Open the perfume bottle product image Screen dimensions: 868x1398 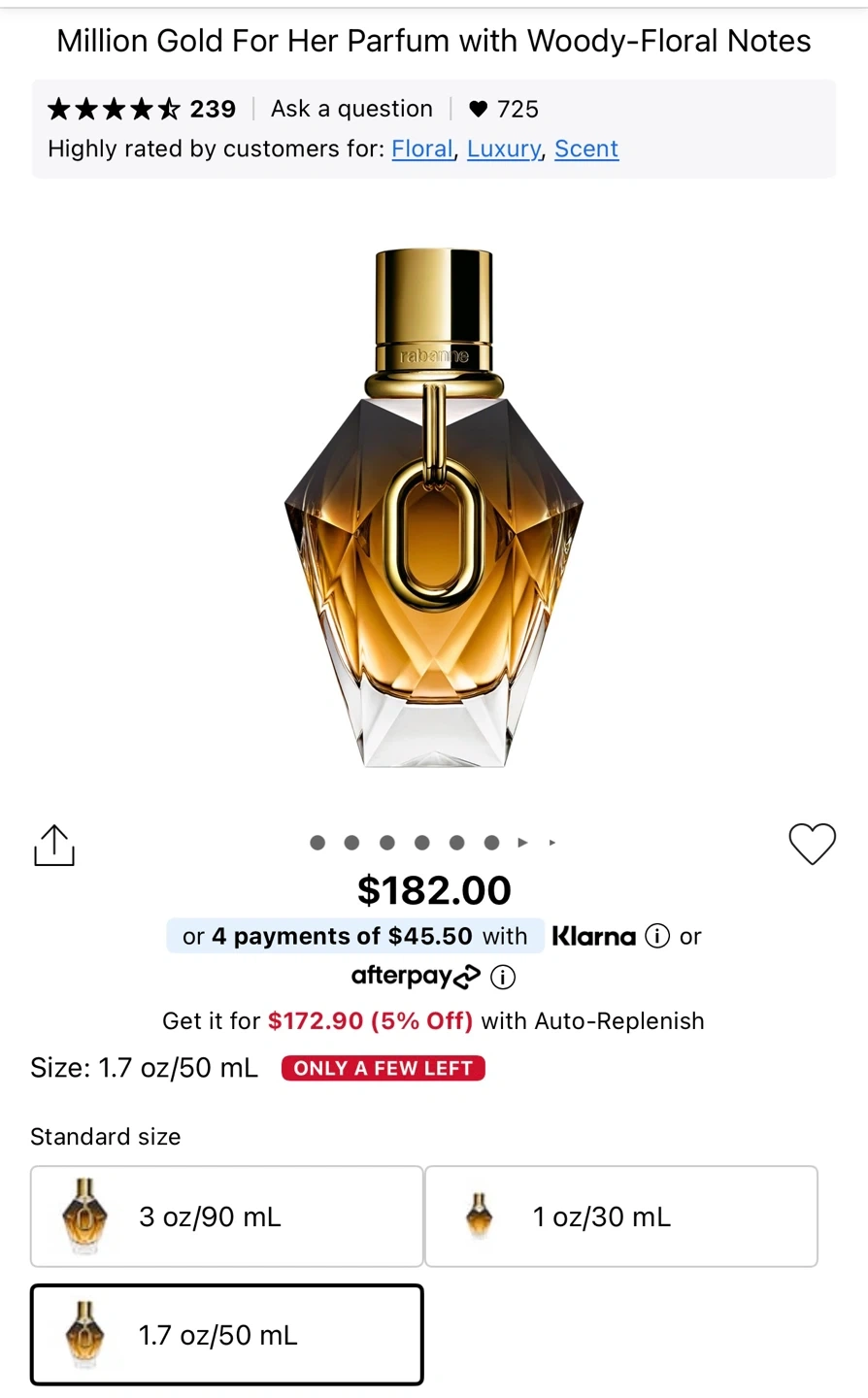tap(434, 508)
